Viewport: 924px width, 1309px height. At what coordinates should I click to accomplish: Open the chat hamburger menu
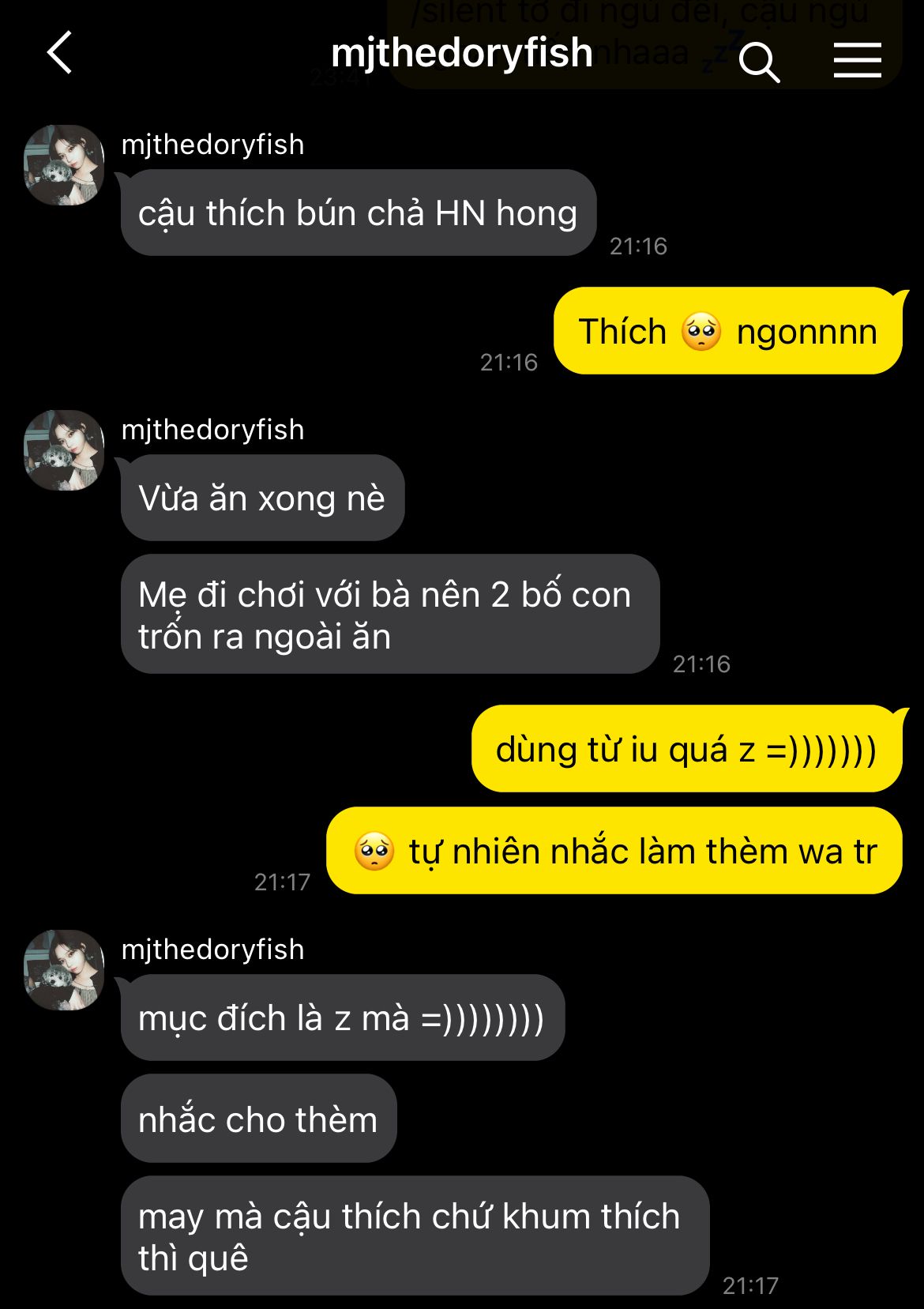(x=857, y=60)
